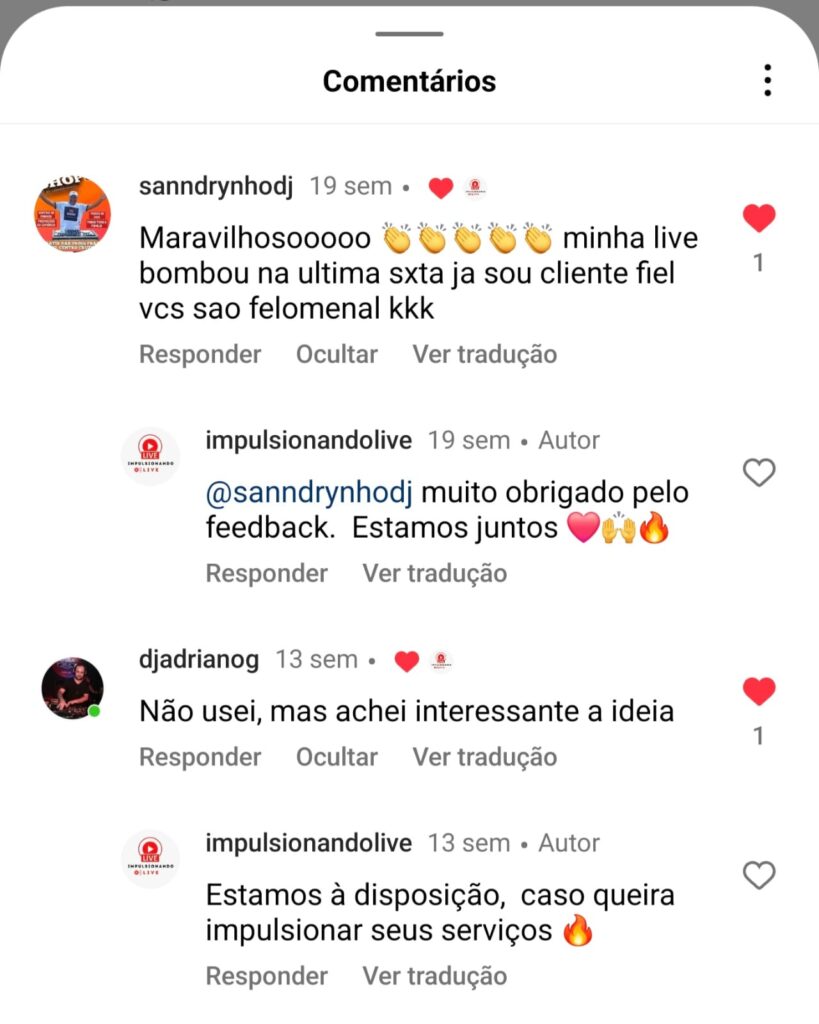View translation of sanndrynhodj's comment
Image resolution: width=819 pixels, height=1024 pixels.
click(x=484, y=354)
